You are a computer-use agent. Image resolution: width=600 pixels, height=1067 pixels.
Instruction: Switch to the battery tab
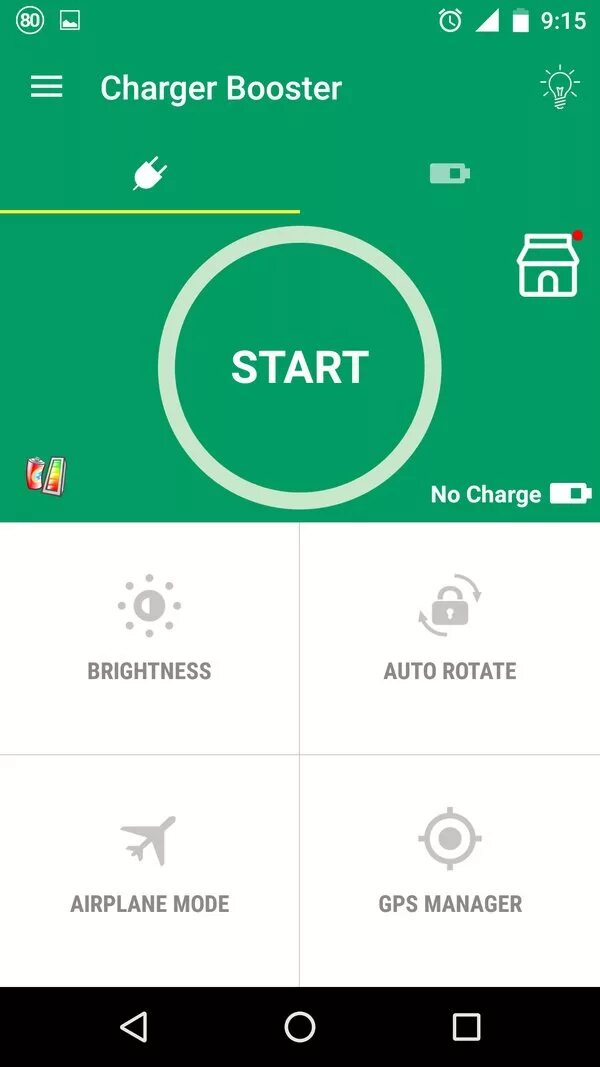pyautogui.click(x=449, y=175)
